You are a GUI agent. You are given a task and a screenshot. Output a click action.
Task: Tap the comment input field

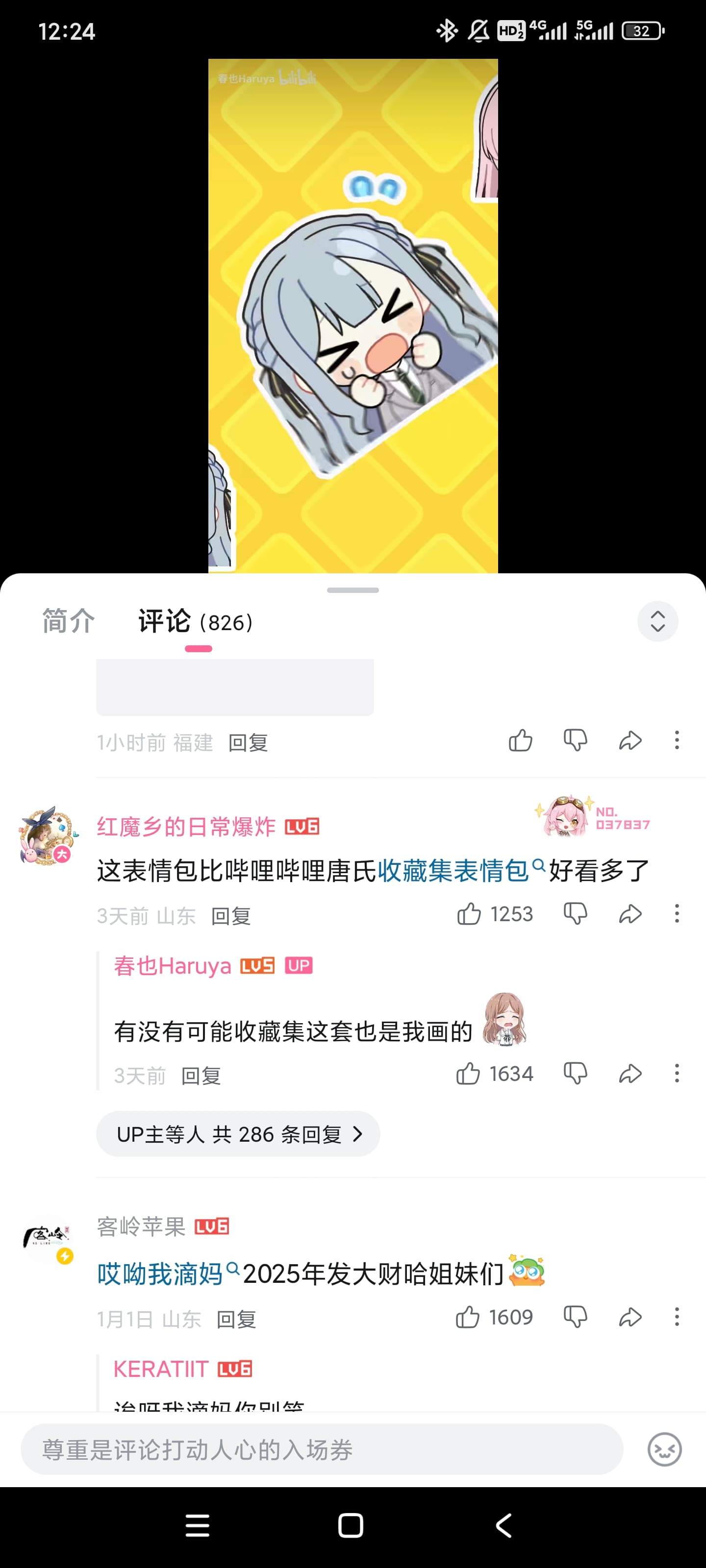(322, 1449)
